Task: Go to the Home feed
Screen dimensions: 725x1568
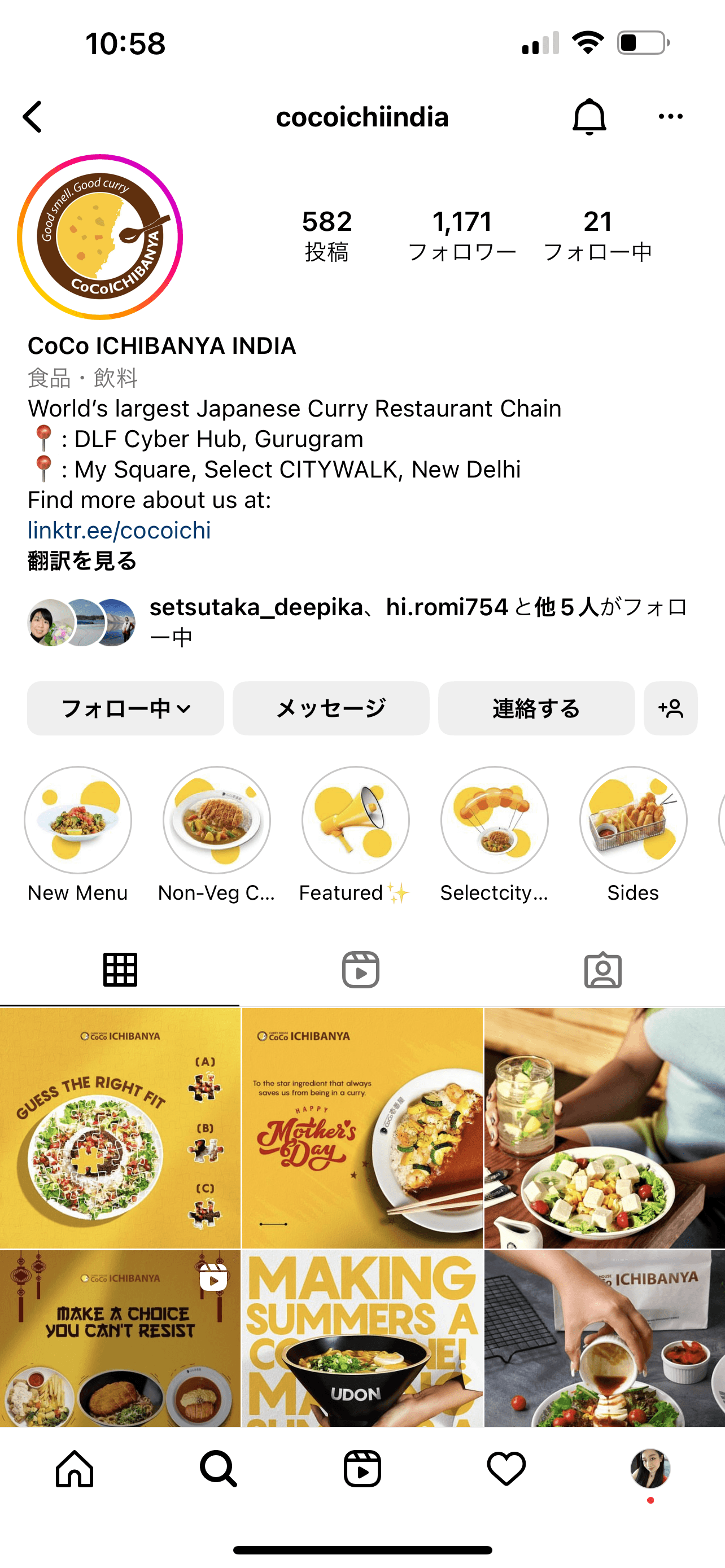Action: tap(75, 1469)
